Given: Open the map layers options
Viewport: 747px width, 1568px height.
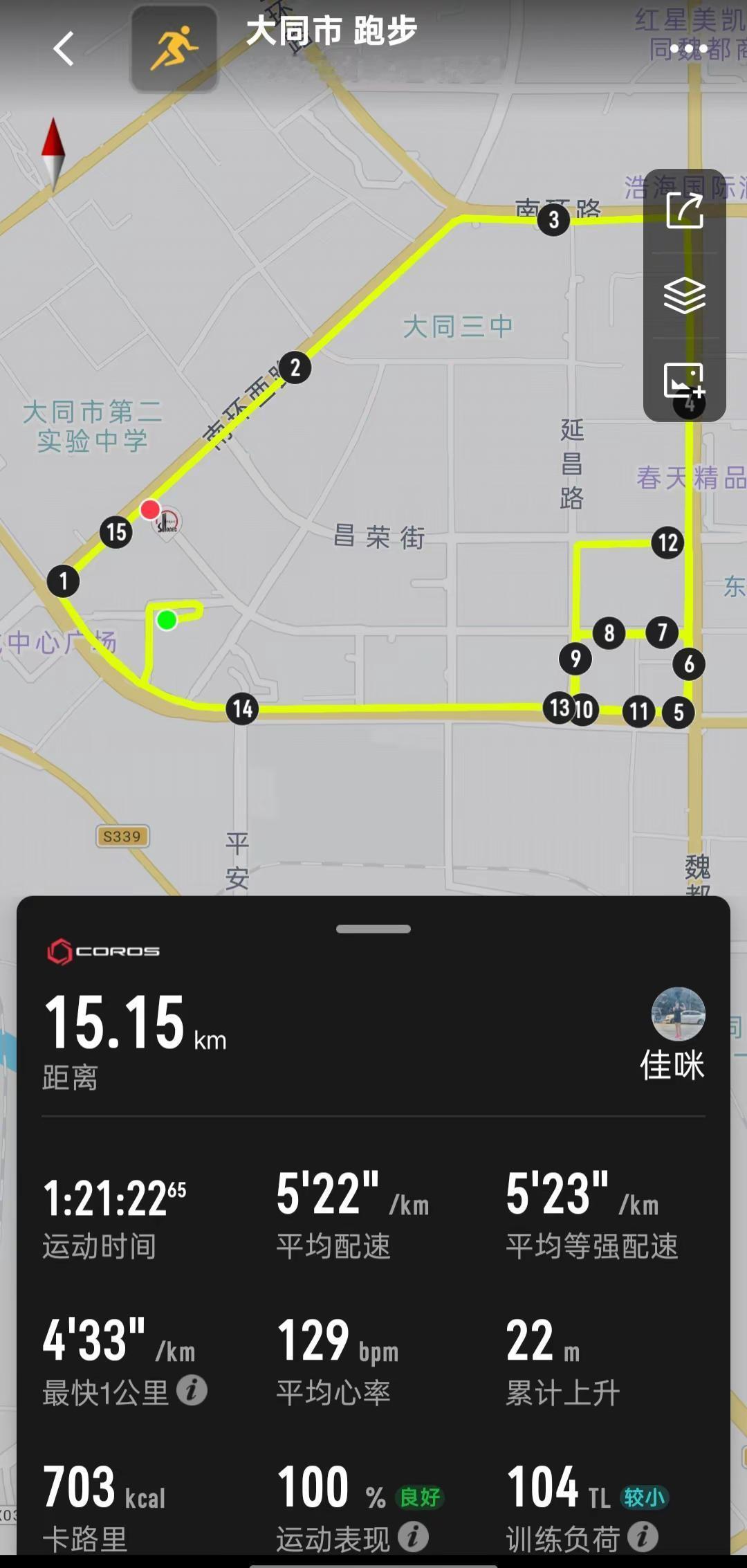Looking at the screenshot, I should tap(685, 295).
